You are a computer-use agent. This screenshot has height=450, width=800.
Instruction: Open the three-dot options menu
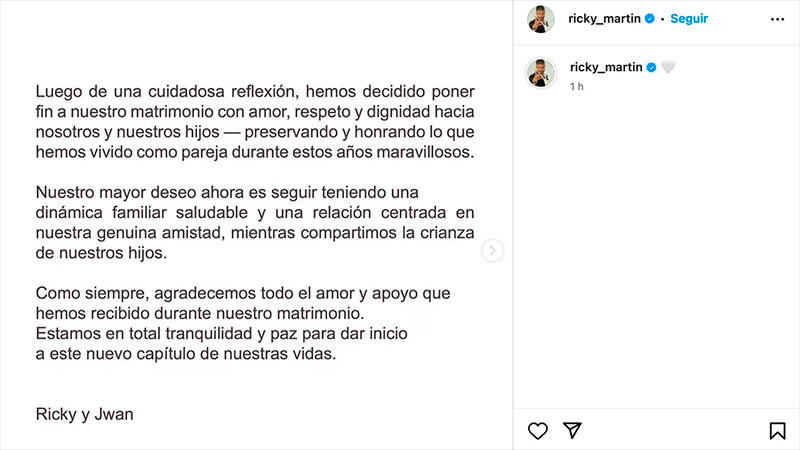[x=777, y=19]
